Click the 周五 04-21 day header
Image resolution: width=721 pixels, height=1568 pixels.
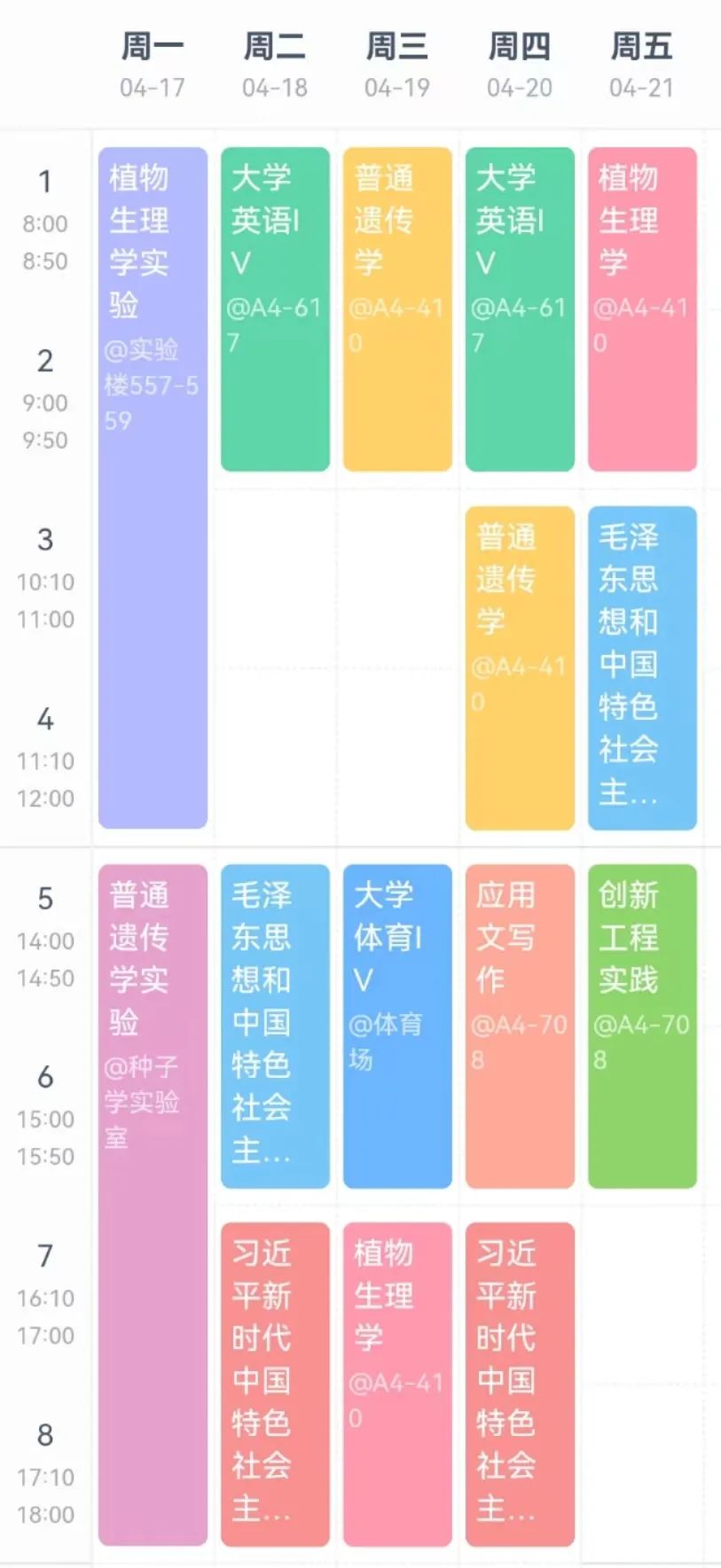tap(641, 62)
